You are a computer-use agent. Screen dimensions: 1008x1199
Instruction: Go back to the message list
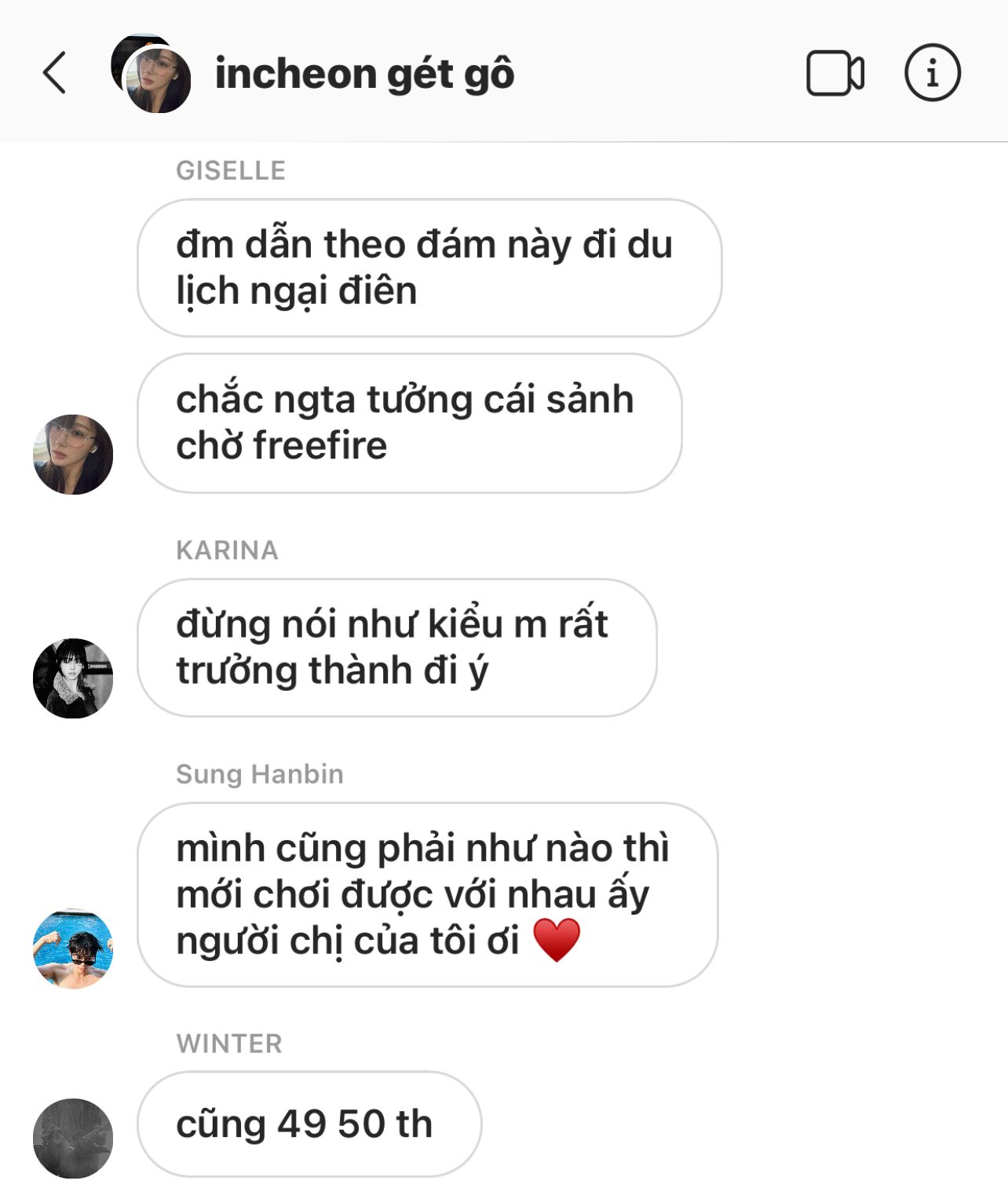(x=54, y=74)
